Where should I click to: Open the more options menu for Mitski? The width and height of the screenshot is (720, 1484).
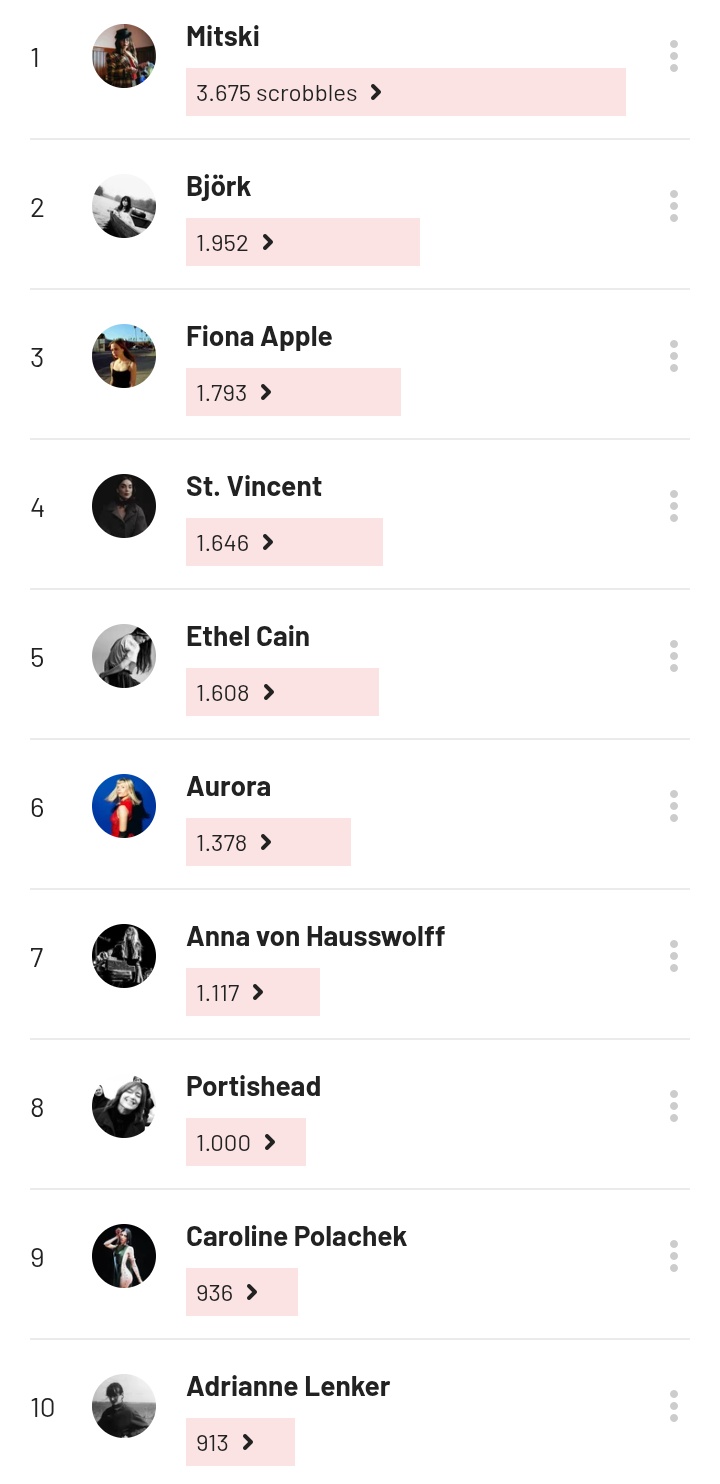click(x=674, y=56)
